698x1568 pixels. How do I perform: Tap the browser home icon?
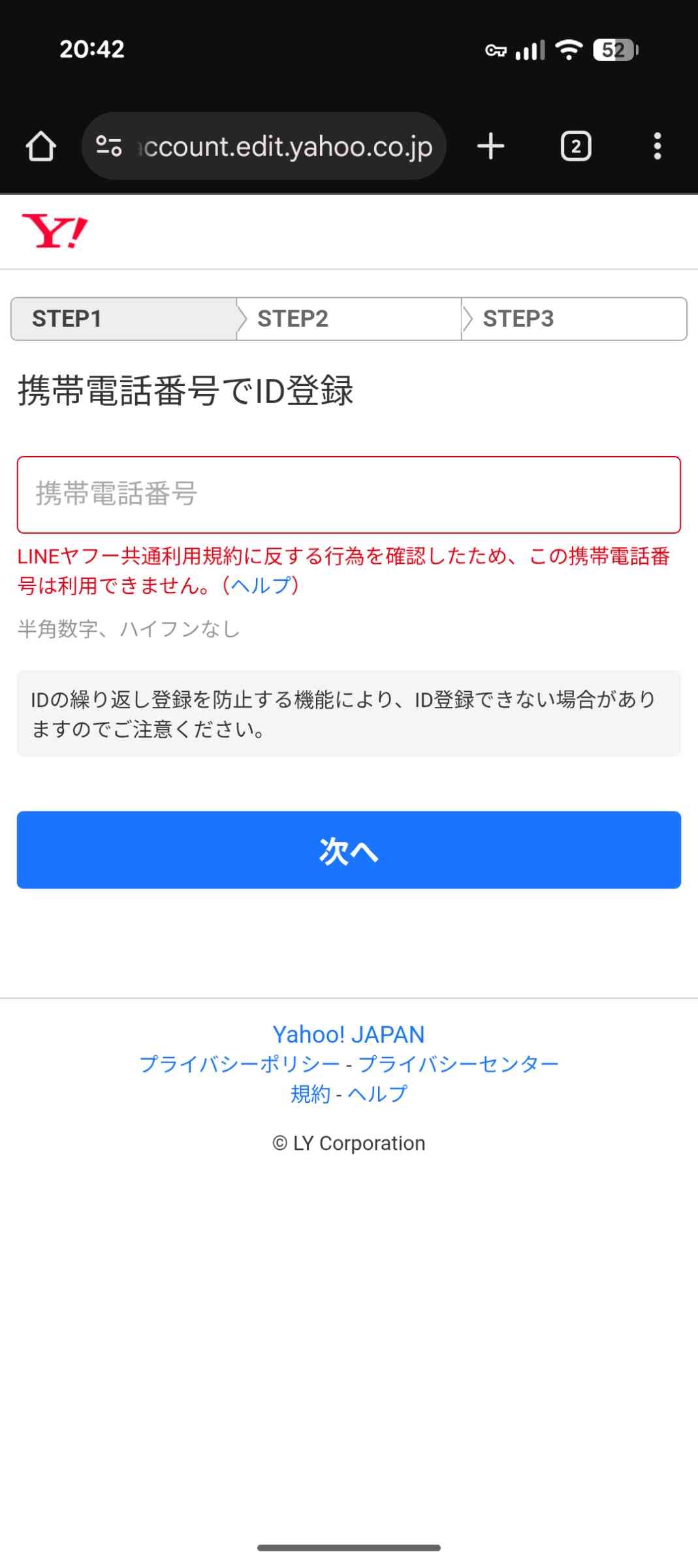[40, 146]
